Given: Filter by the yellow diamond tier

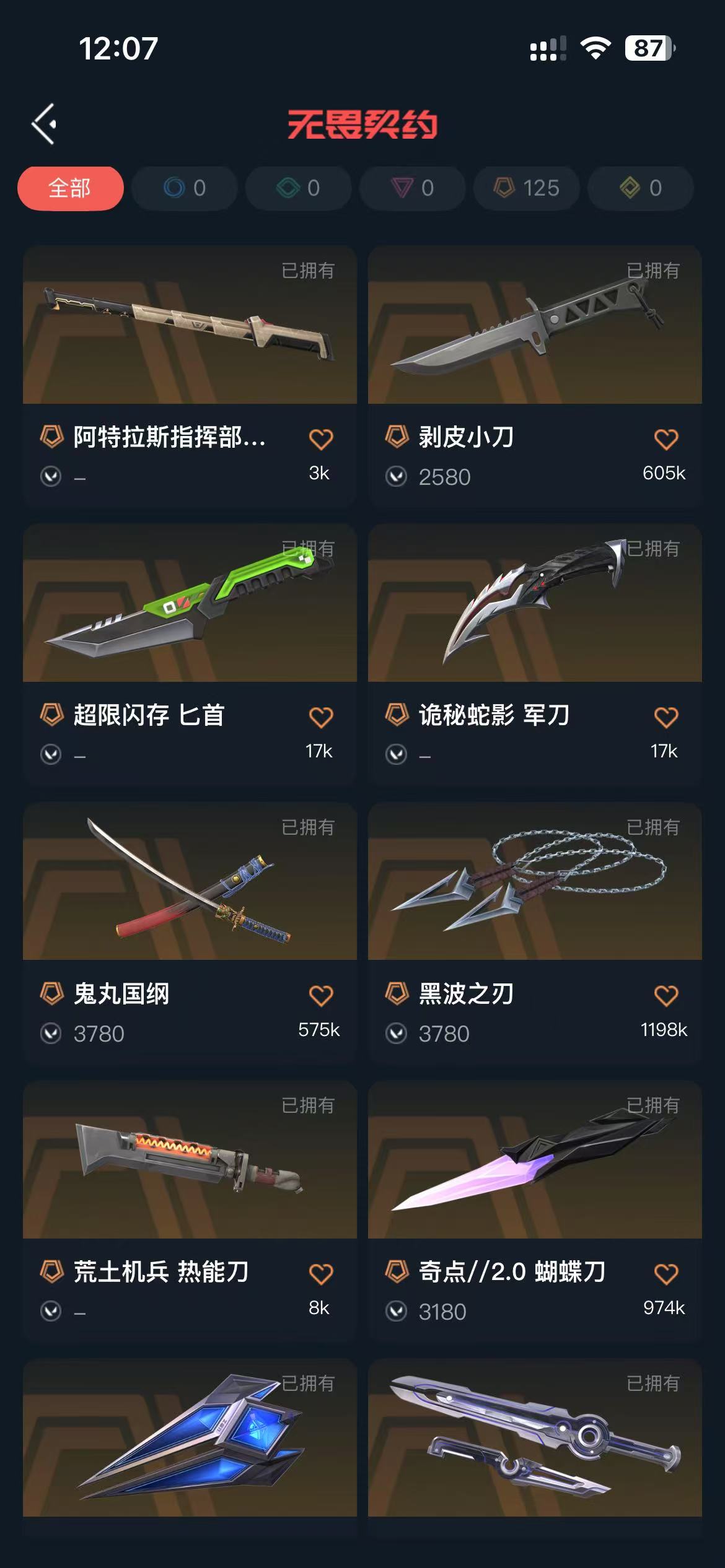Looking at the screenshot, I should coord(640,188).
